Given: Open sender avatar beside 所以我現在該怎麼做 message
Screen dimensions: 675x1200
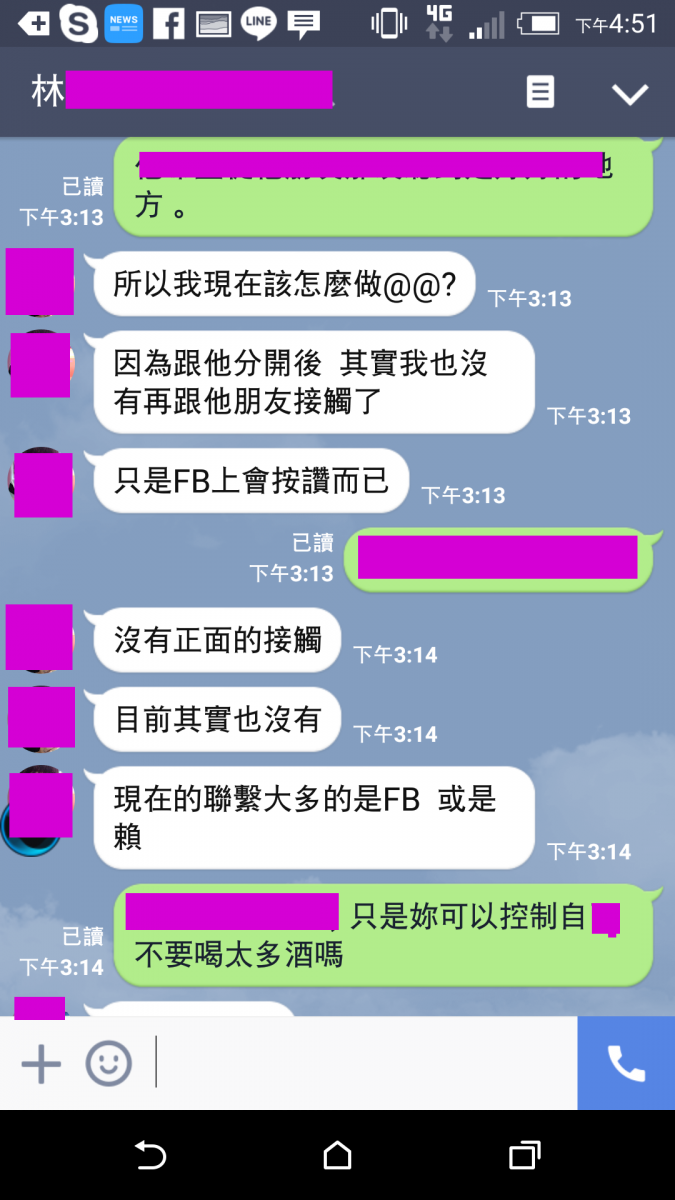Looking at the screenshot, I should click(40, 282).
